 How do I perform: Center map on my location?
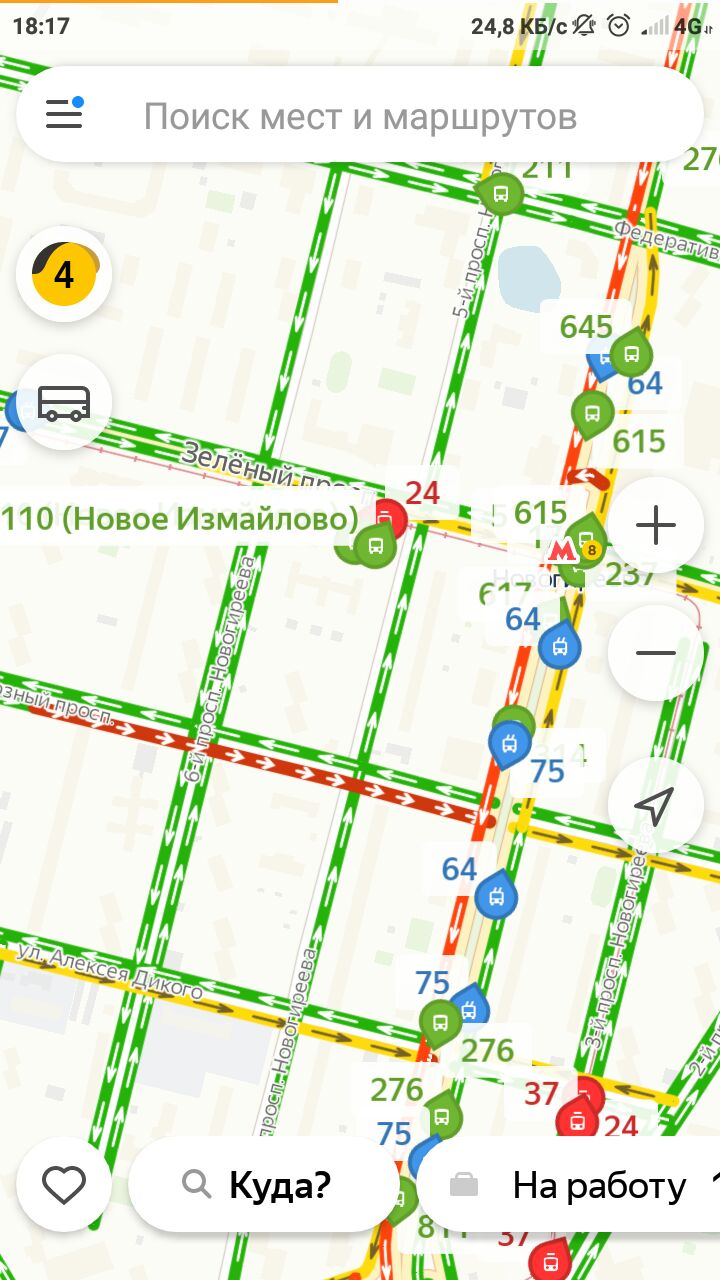655,805
